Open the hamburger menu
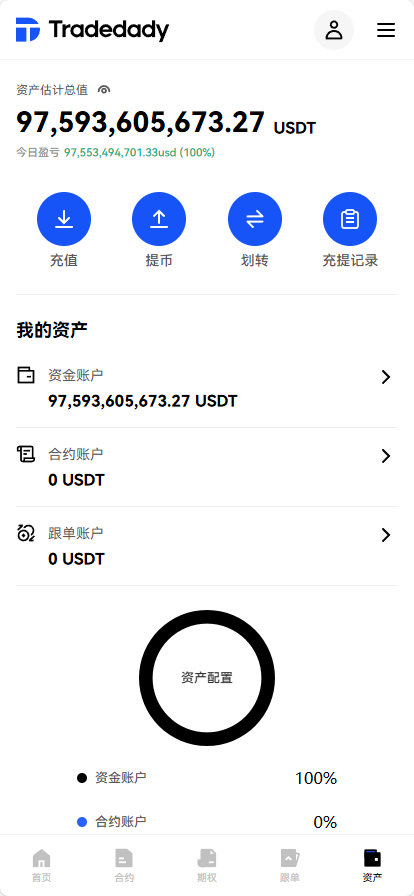This screenshot has width=414, height=896. pos(386,30)
